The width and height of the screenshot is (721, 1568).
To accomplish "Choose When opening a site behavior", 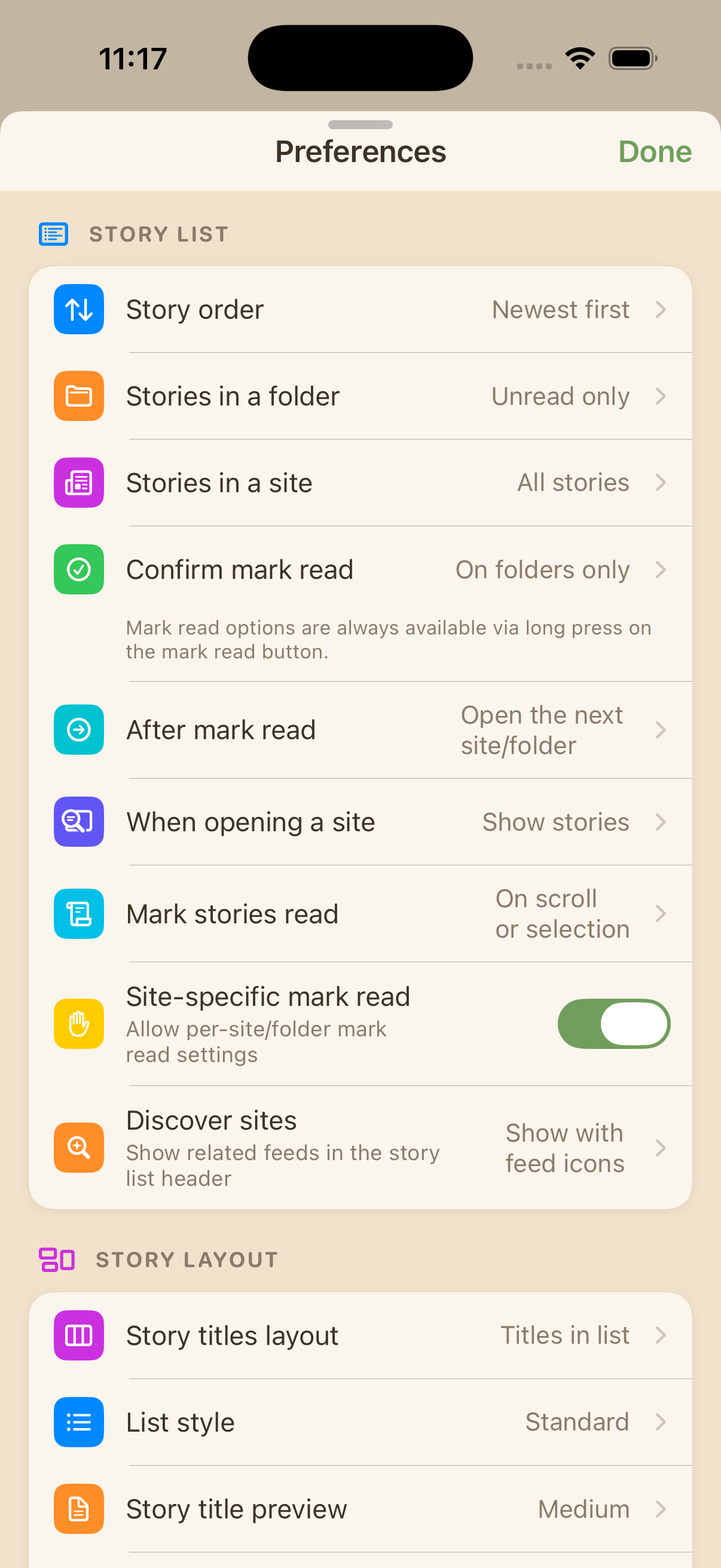I will pyautogui.click(x=360, y=822).
